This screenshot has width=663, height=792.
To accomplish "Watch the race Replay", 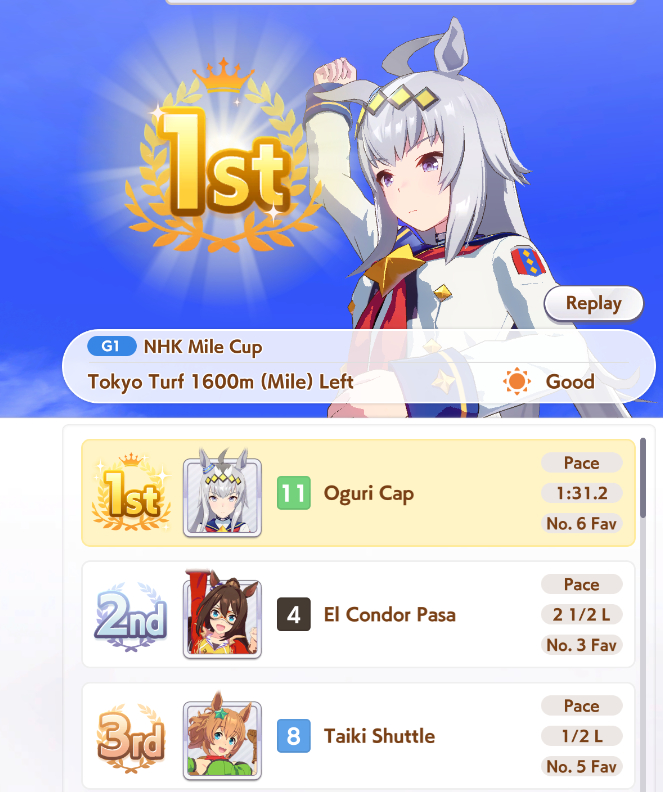I will click(593, 303).
